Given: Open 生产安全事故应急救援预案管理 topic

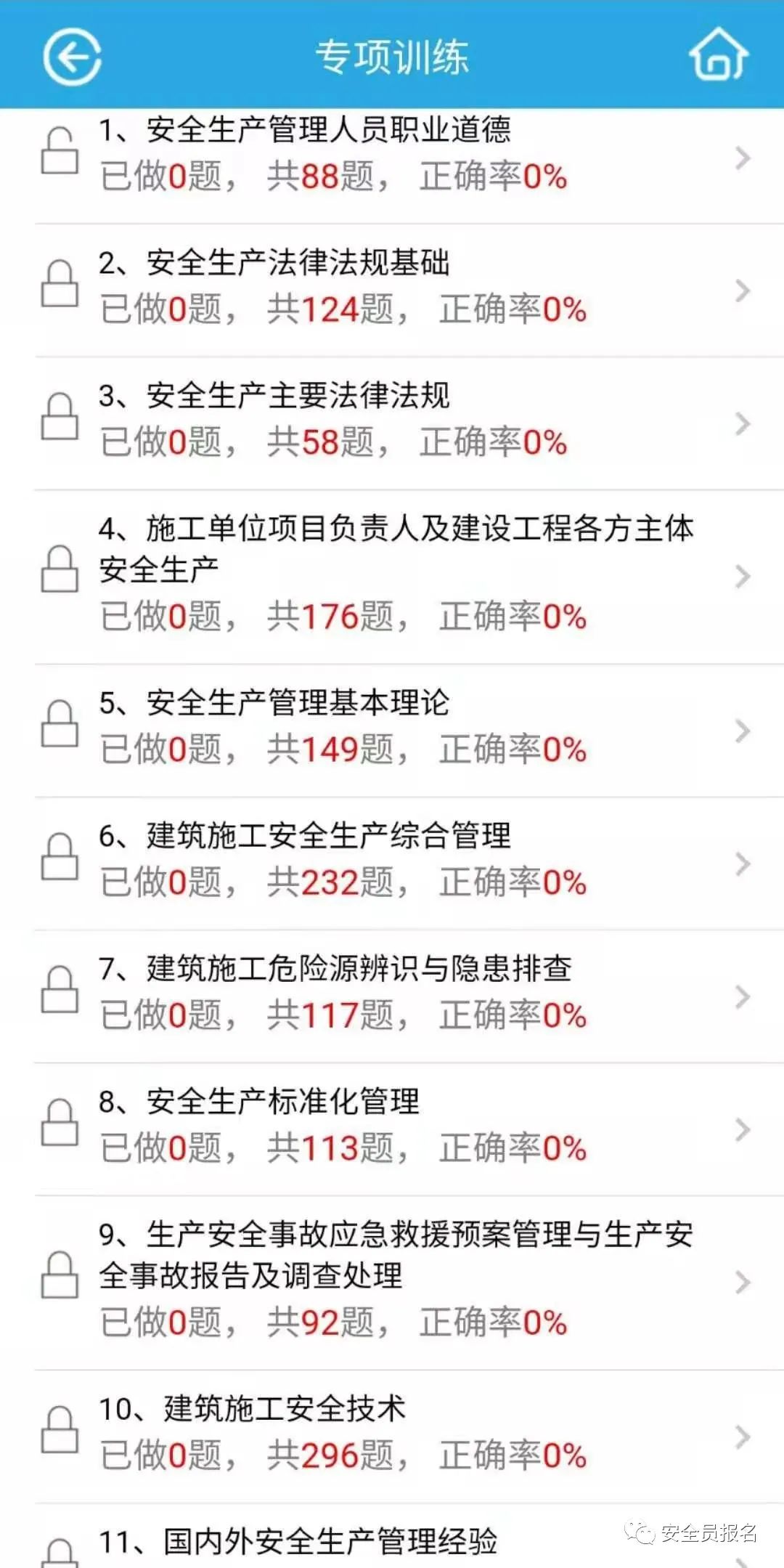Looking at the screenshot, I should pyautogui.click(x=392, y=1283).
